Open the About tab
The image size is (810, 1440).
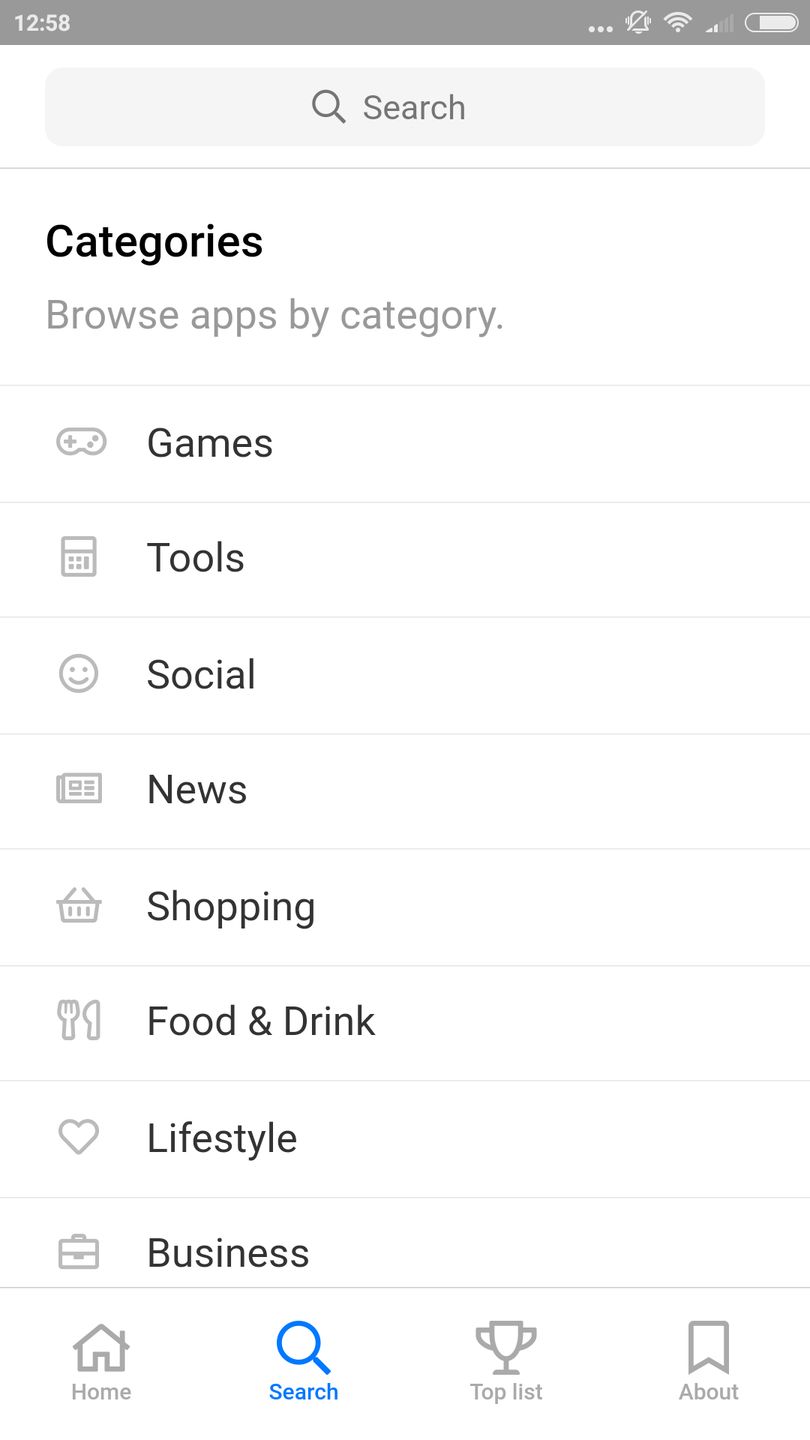708,1362
